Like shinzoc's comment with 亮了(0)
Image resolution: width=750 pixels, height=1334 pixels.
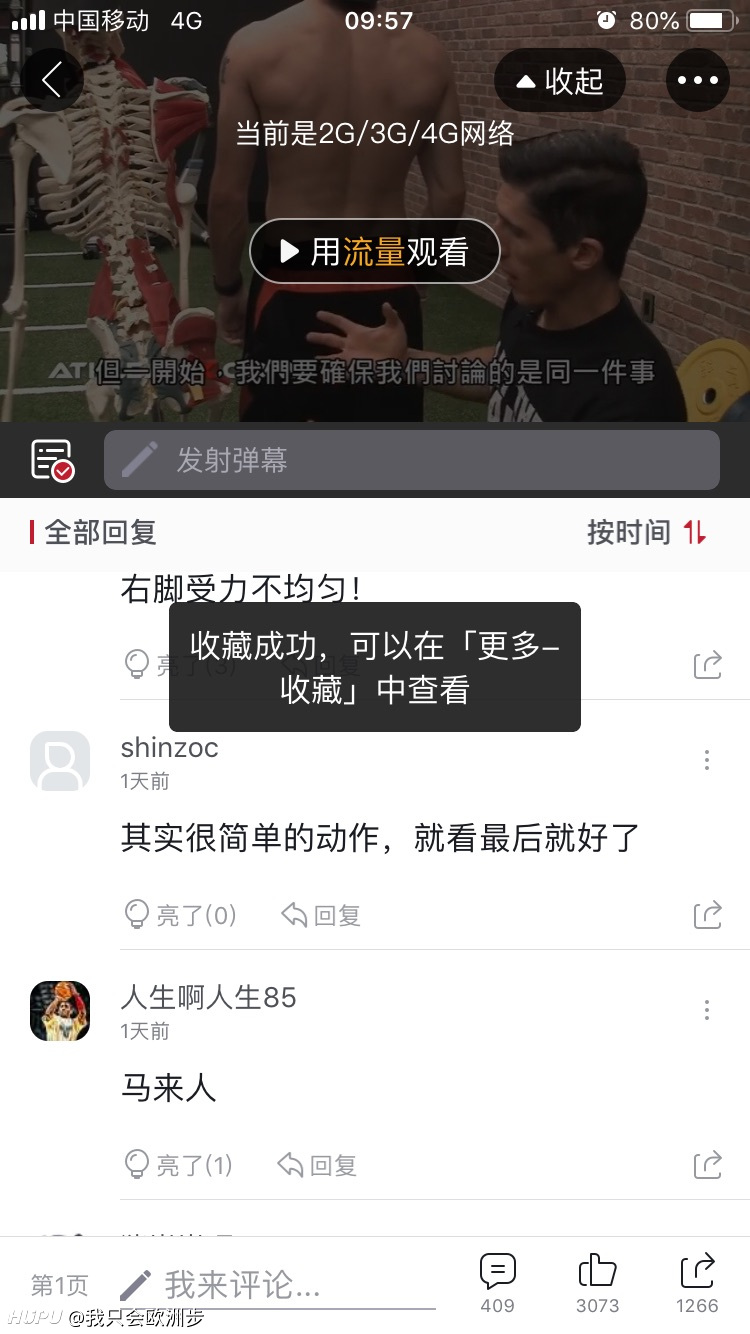coord(179,914)
